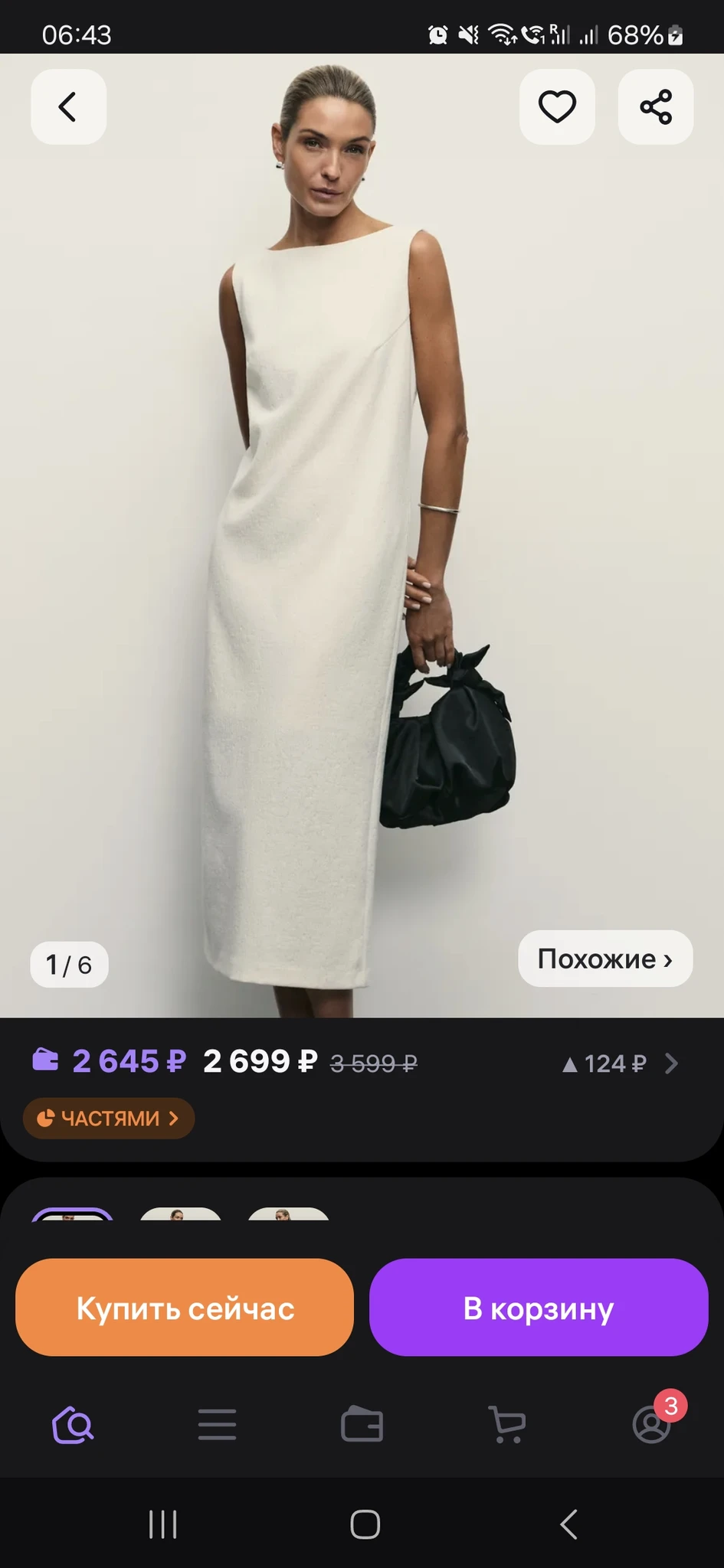
Task: Open the dress photo in full view
Action: tap(337, 536)
